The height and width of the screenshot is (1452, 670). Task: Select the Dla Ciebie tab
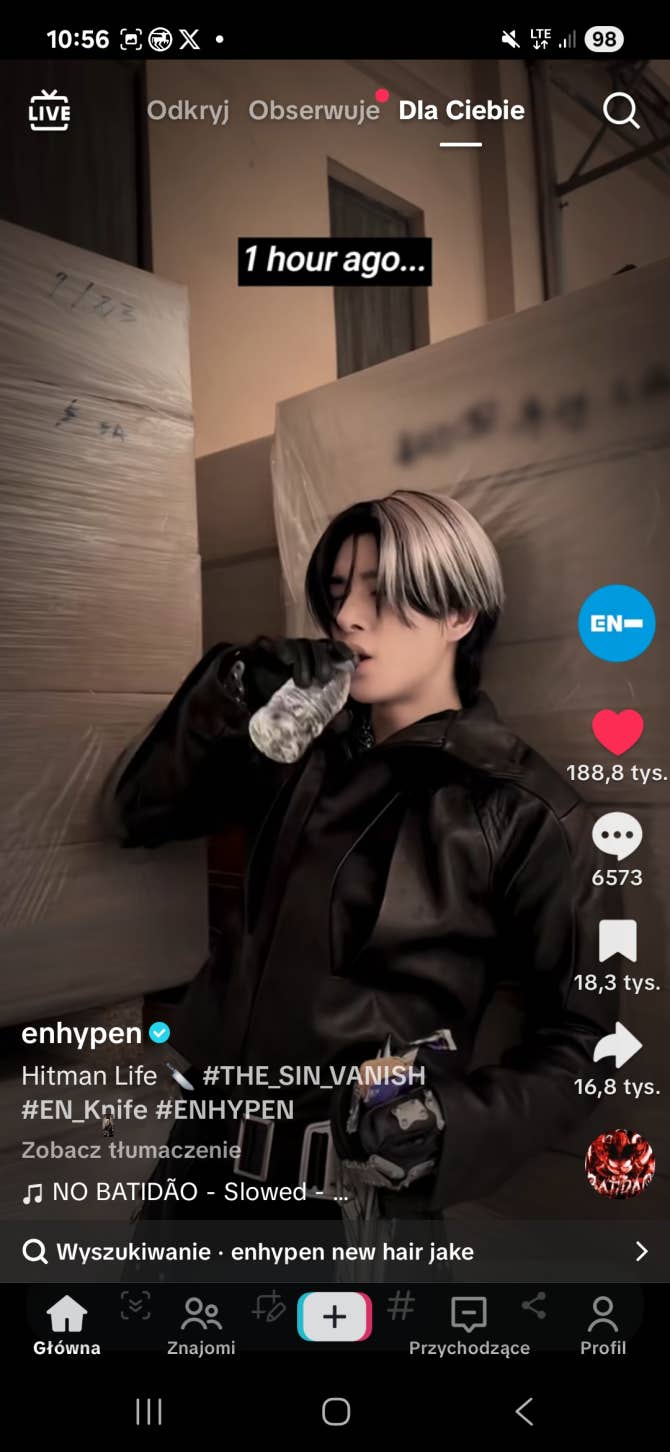(461, 111)
